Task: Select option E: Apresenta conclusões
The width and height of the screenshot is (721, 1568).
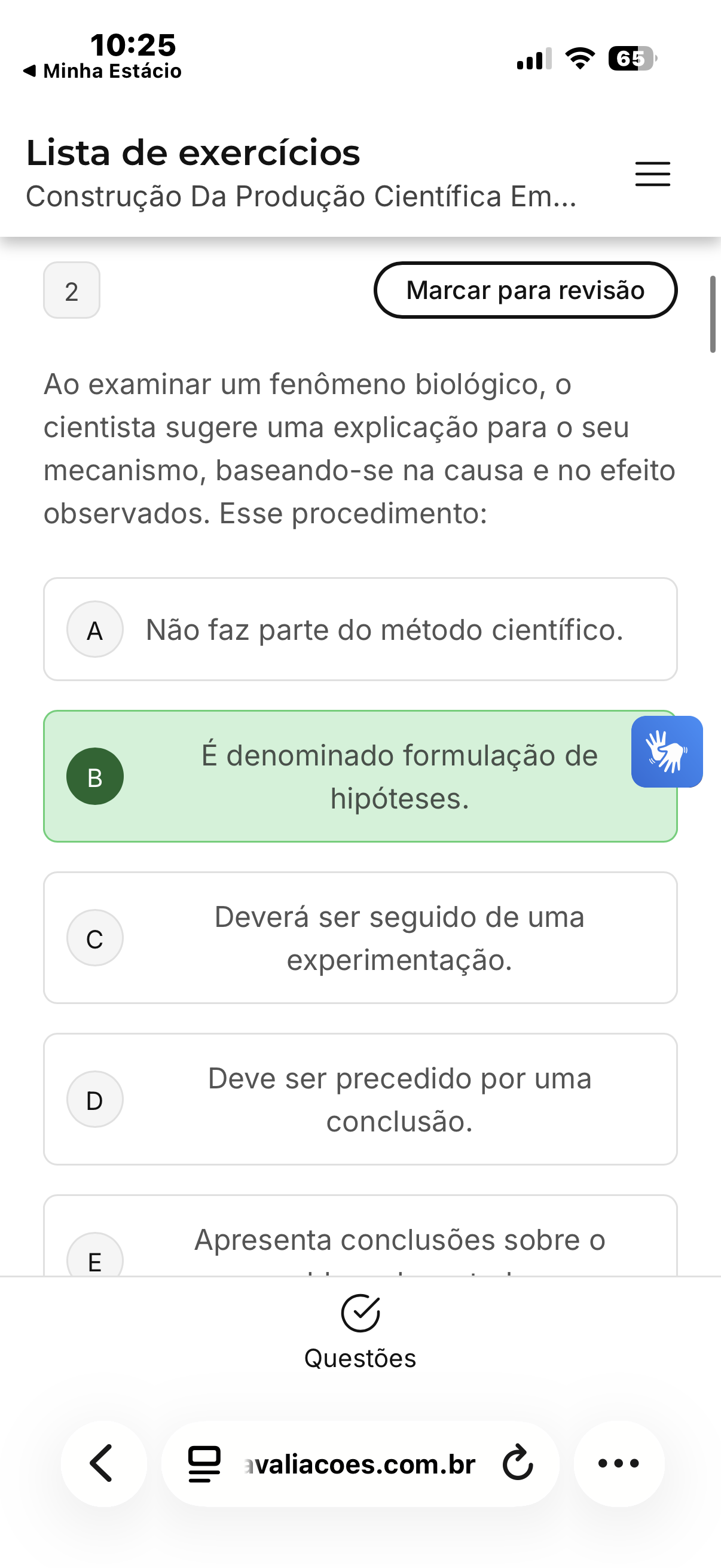Action: pyautogui.click(x=360, y=1241)
